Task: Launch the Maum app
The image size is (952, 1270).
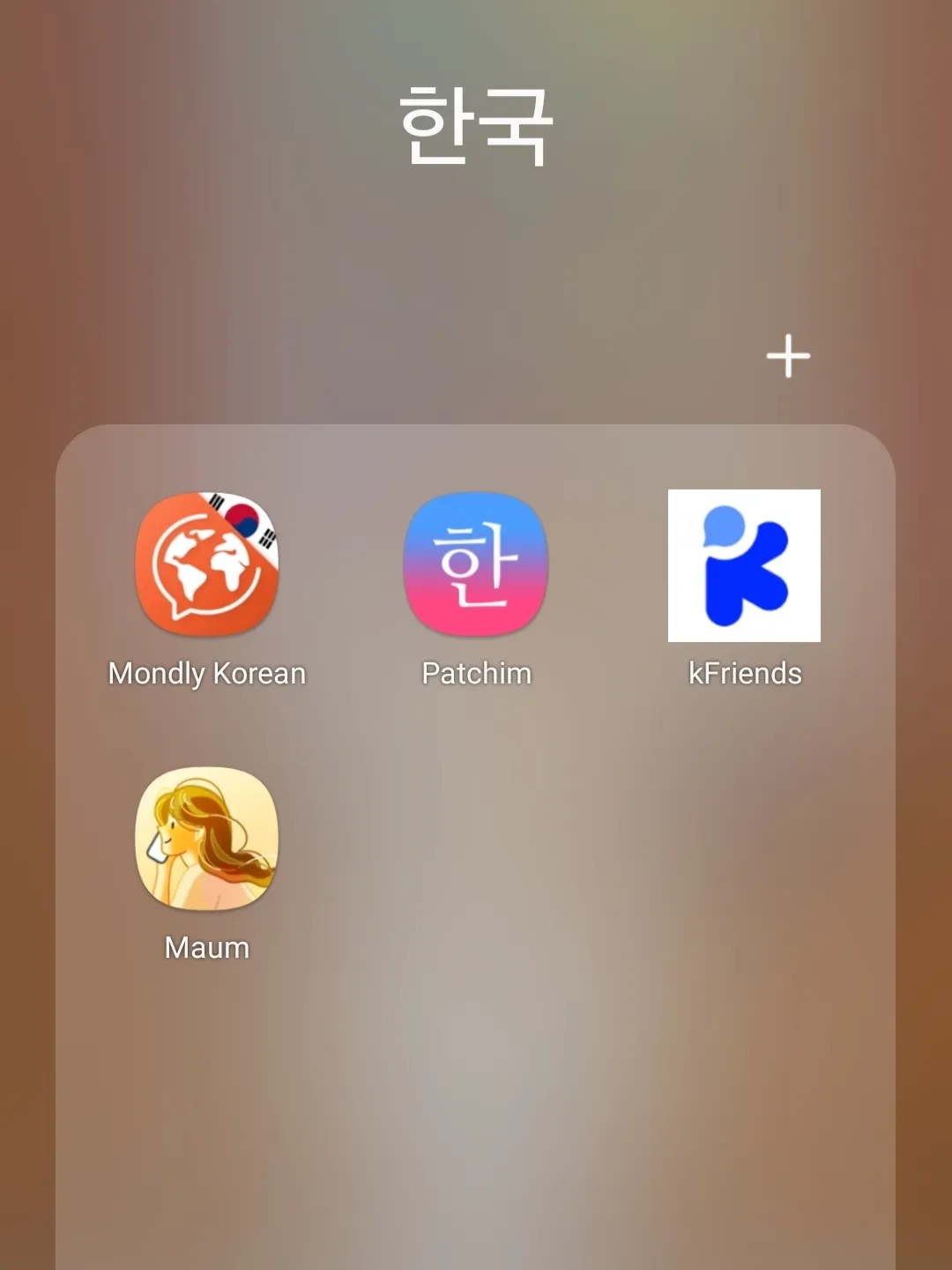Action: click(207, 838)
